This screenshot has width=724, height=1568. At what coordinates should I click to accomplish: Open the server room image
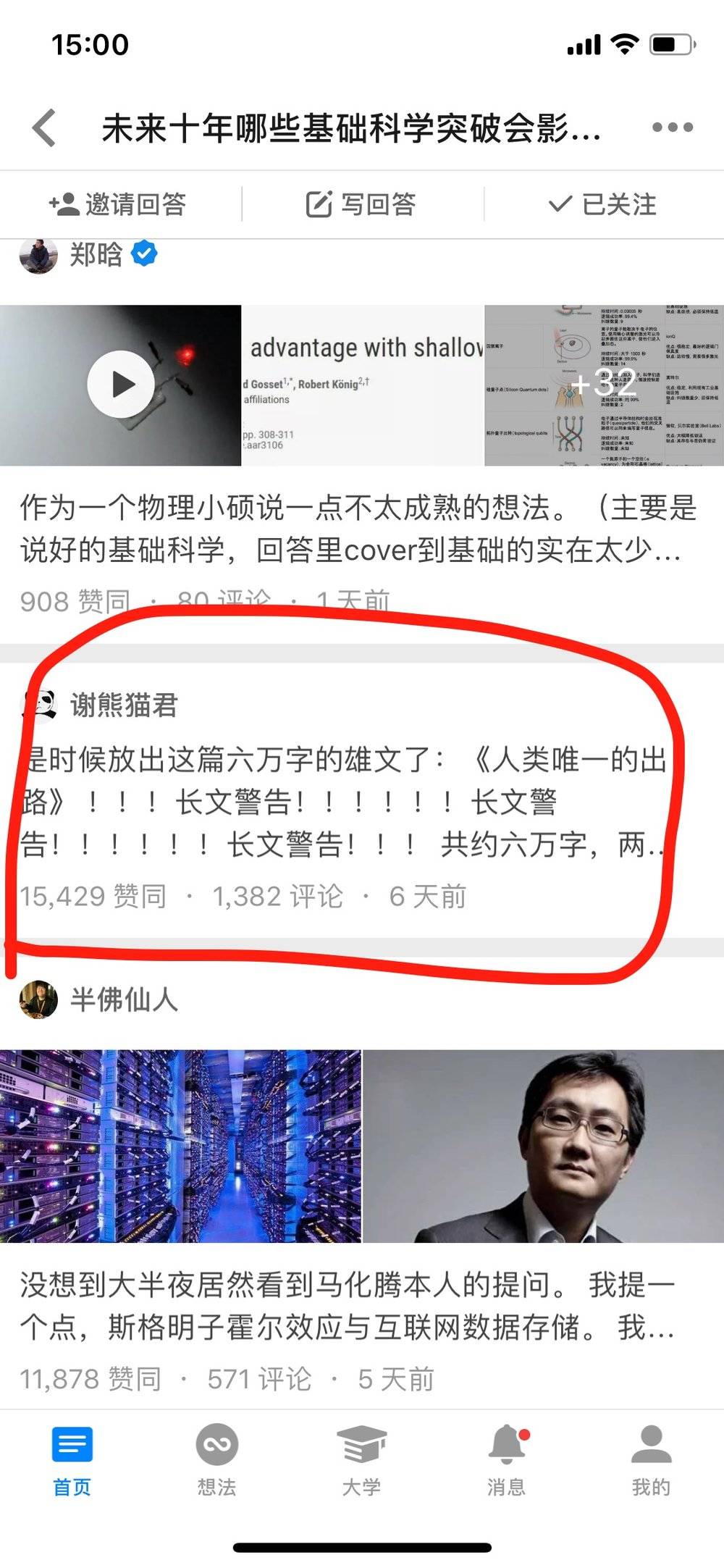pyautogui.click(x=180, y=1146)
